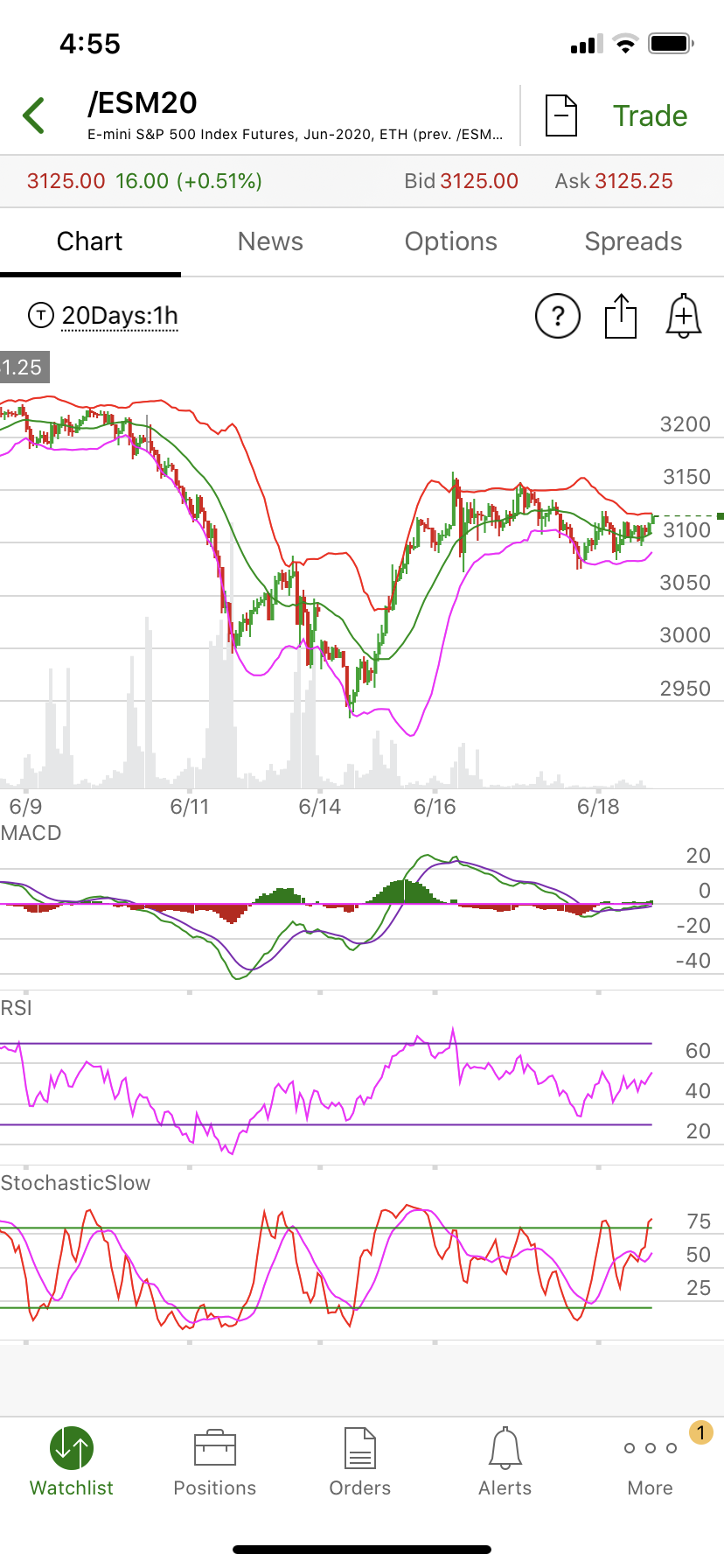Switch to the Options tab
Viewport: 724px width, 1568px height.
pyautogui.click(x=450, y=241)
